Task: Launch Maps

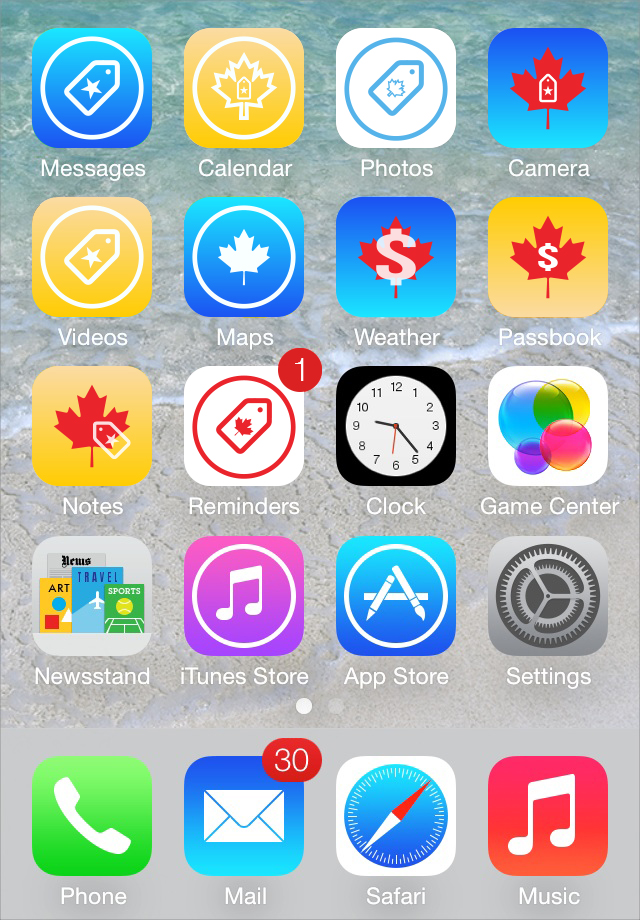Action: coord(244,257)
